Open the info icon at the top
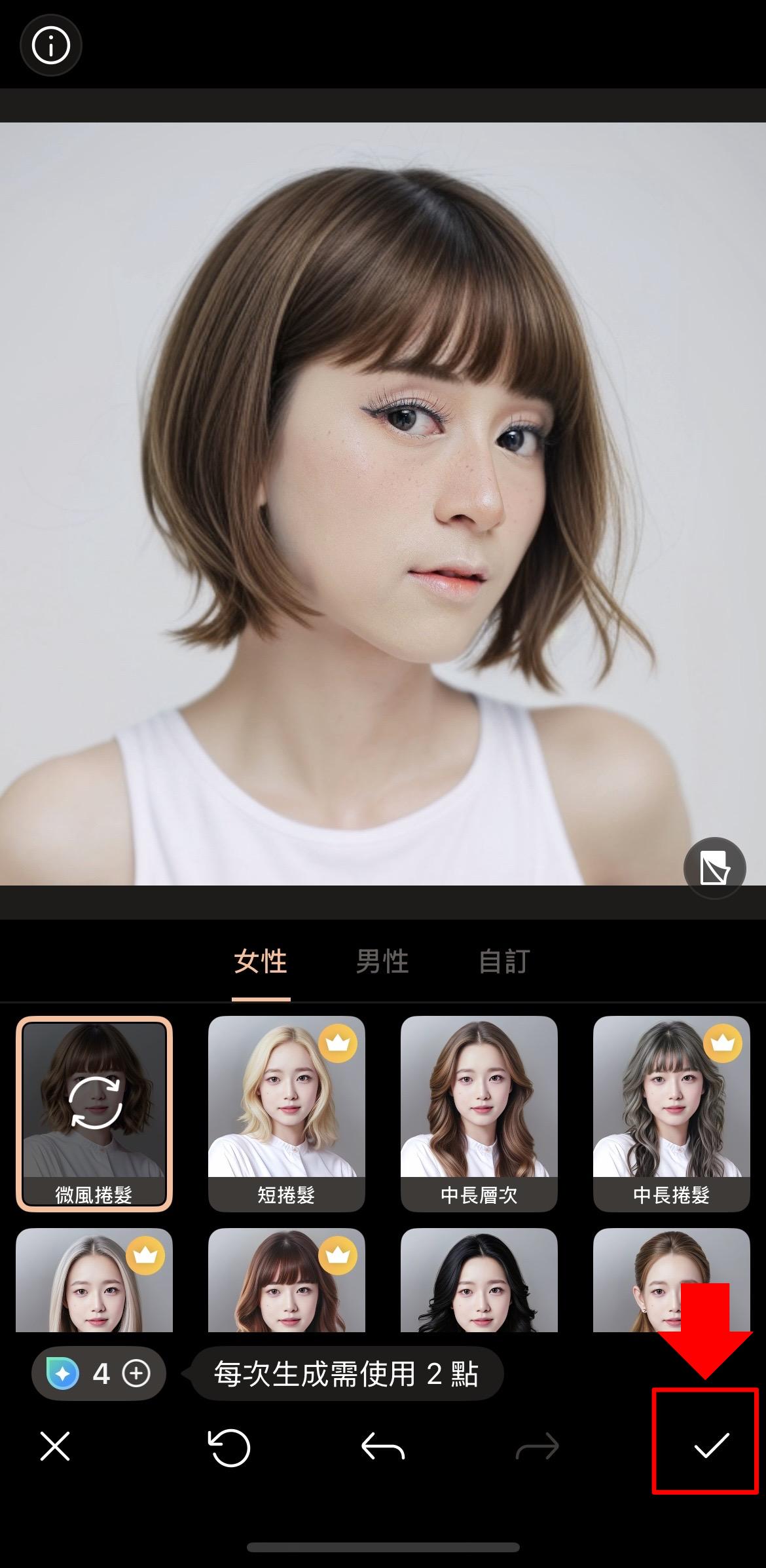Screen dimensions: 766x1568 (50, 47)
